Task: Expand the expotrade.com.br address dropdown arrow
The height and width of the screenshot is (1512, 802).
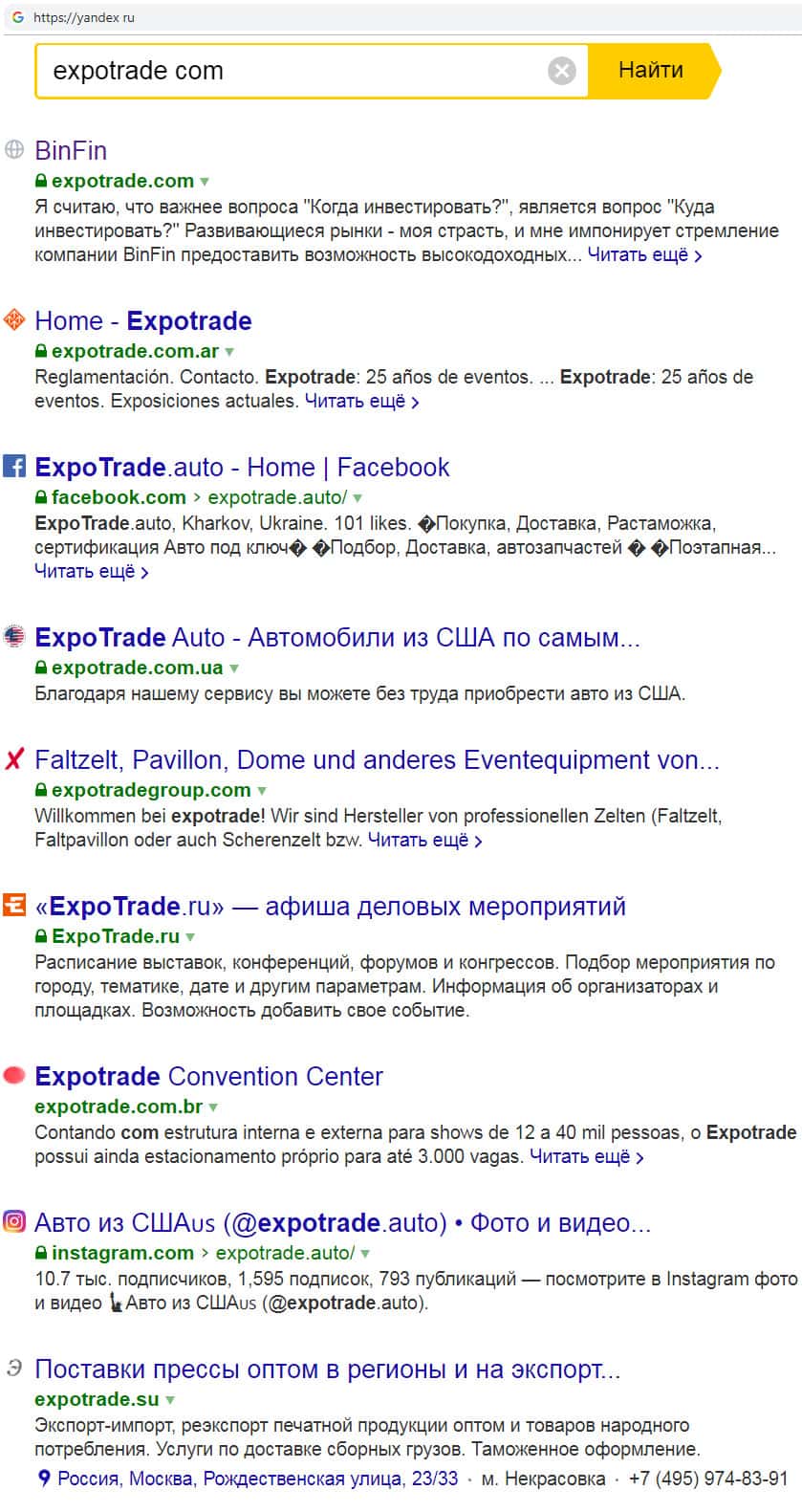Action: click(x=213, y=1107)
